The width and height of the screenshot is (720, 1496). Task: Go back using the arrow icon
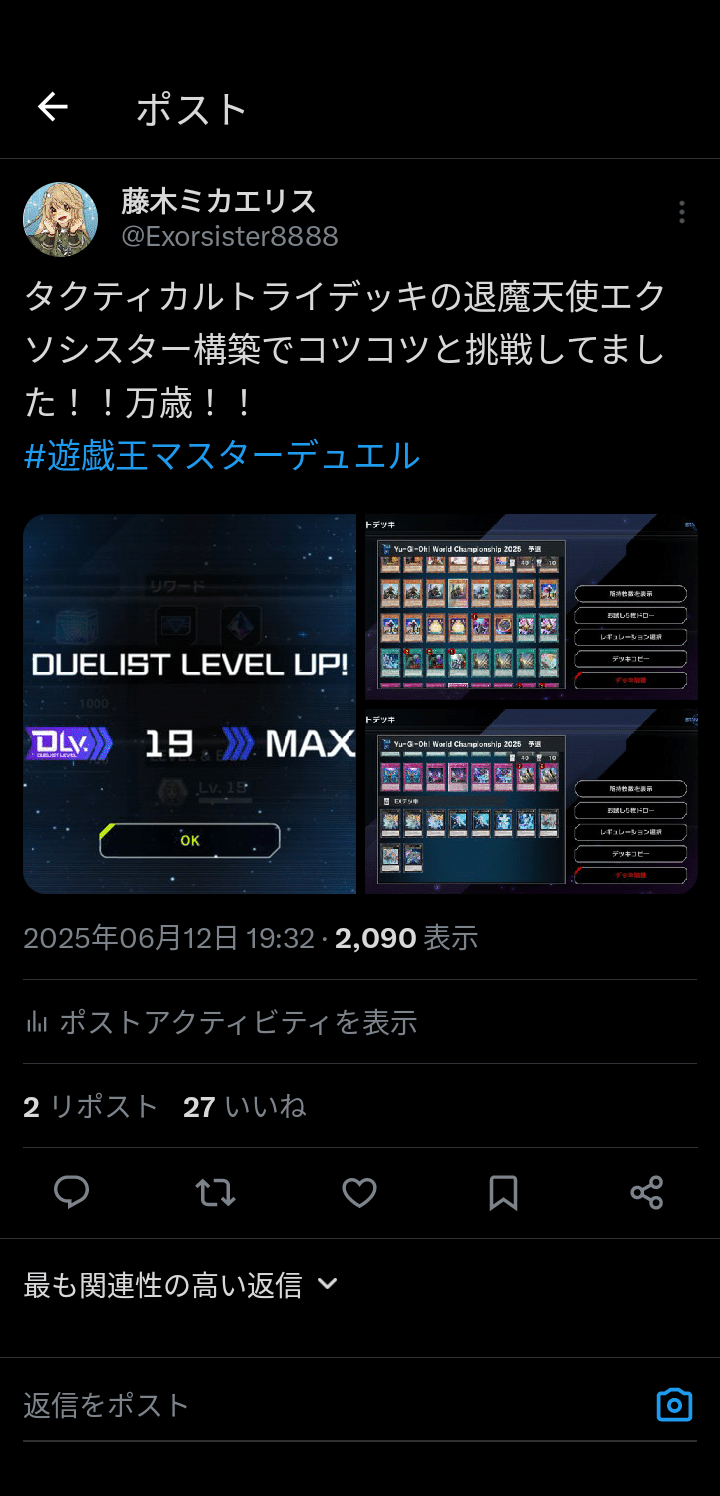coord(53,107)
